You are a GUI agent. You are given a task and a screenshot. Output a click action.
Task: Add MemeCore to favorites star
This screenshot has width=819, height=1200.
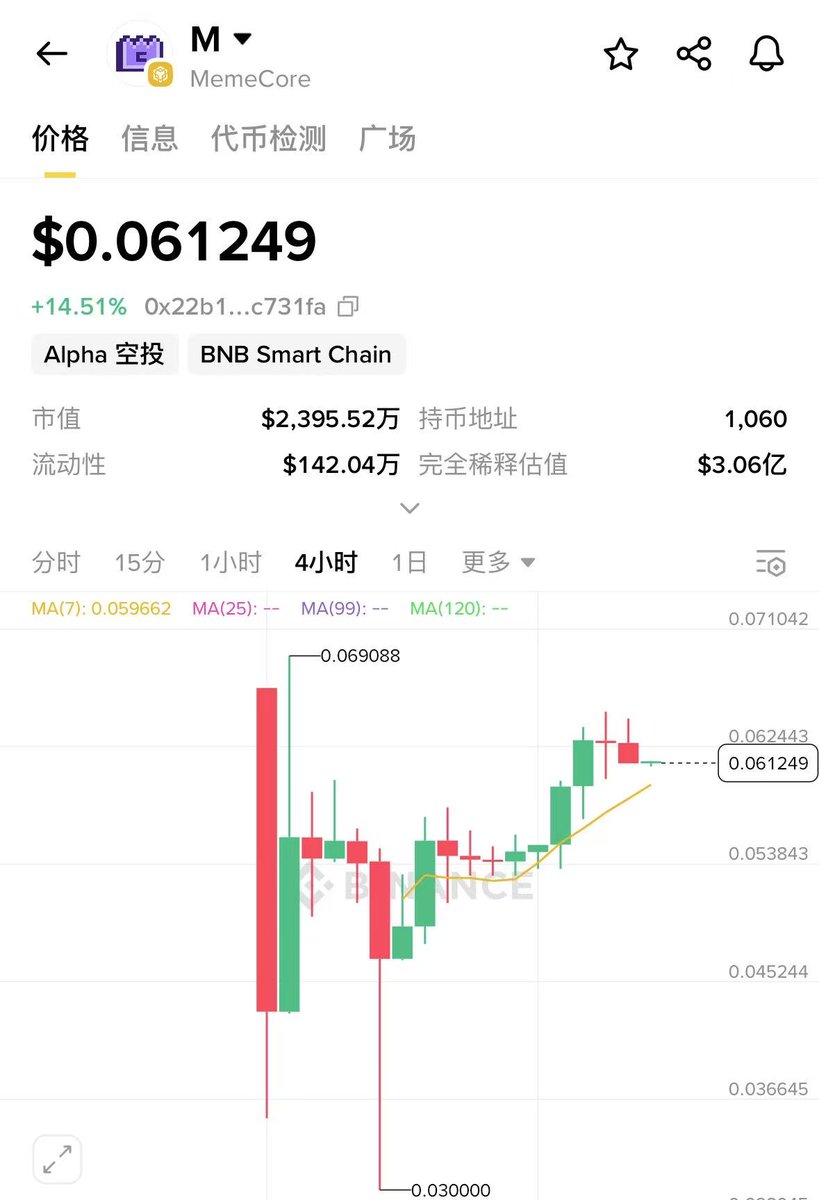coord(621,54)
